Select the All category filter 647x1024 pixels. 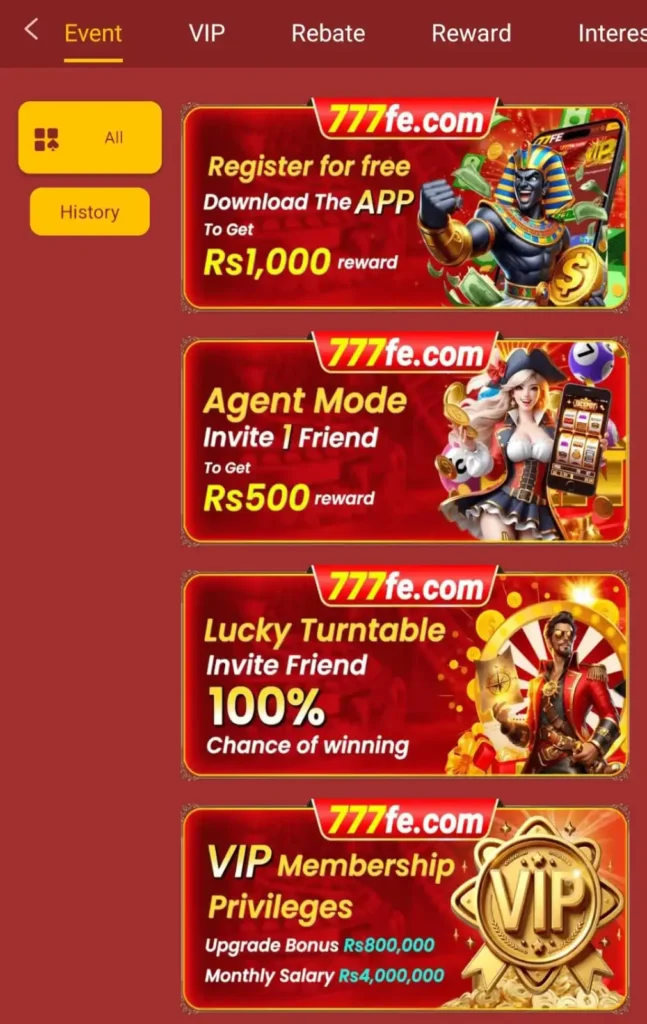[x=90, y=138]
